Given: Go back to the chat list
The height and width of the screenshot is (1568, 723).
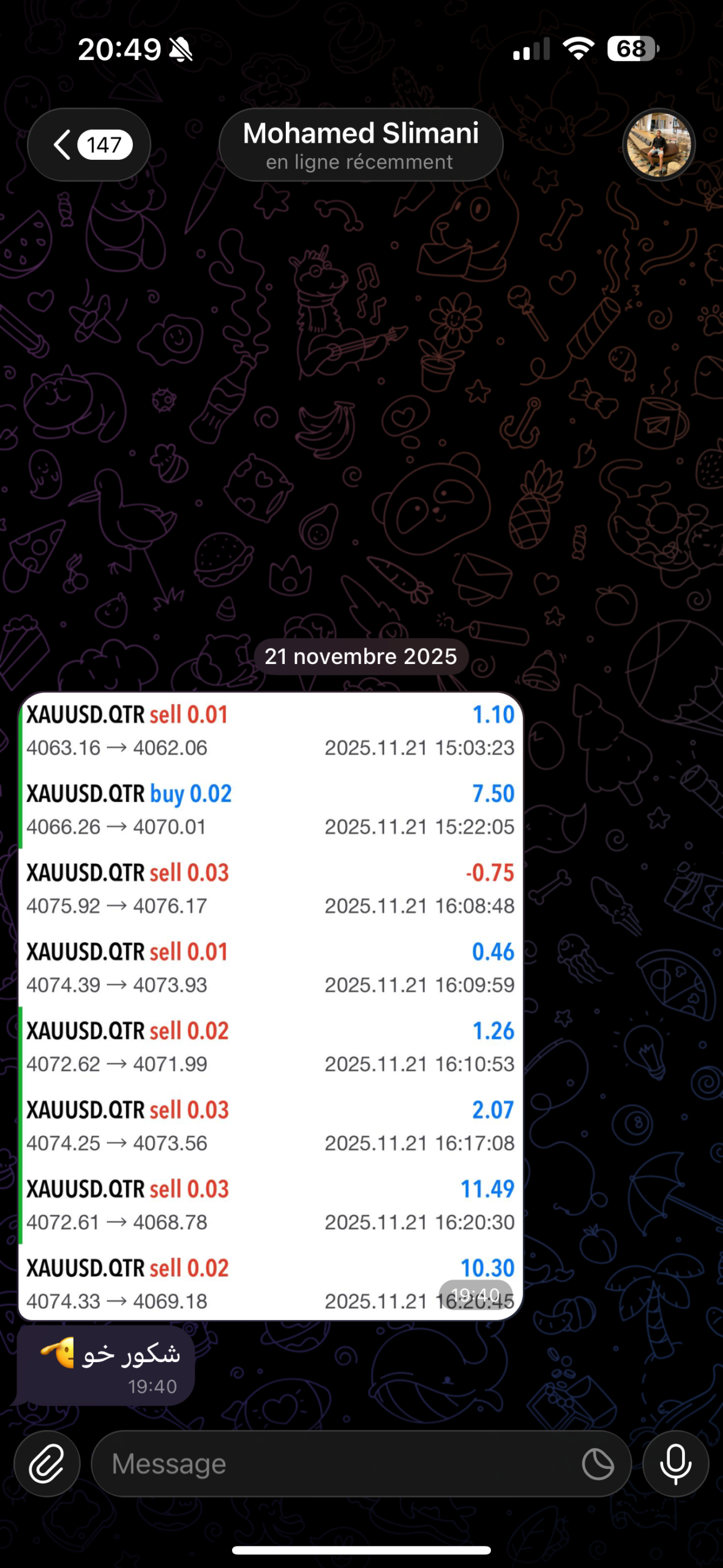Looking at the screenshot, I should click(89, 145).
